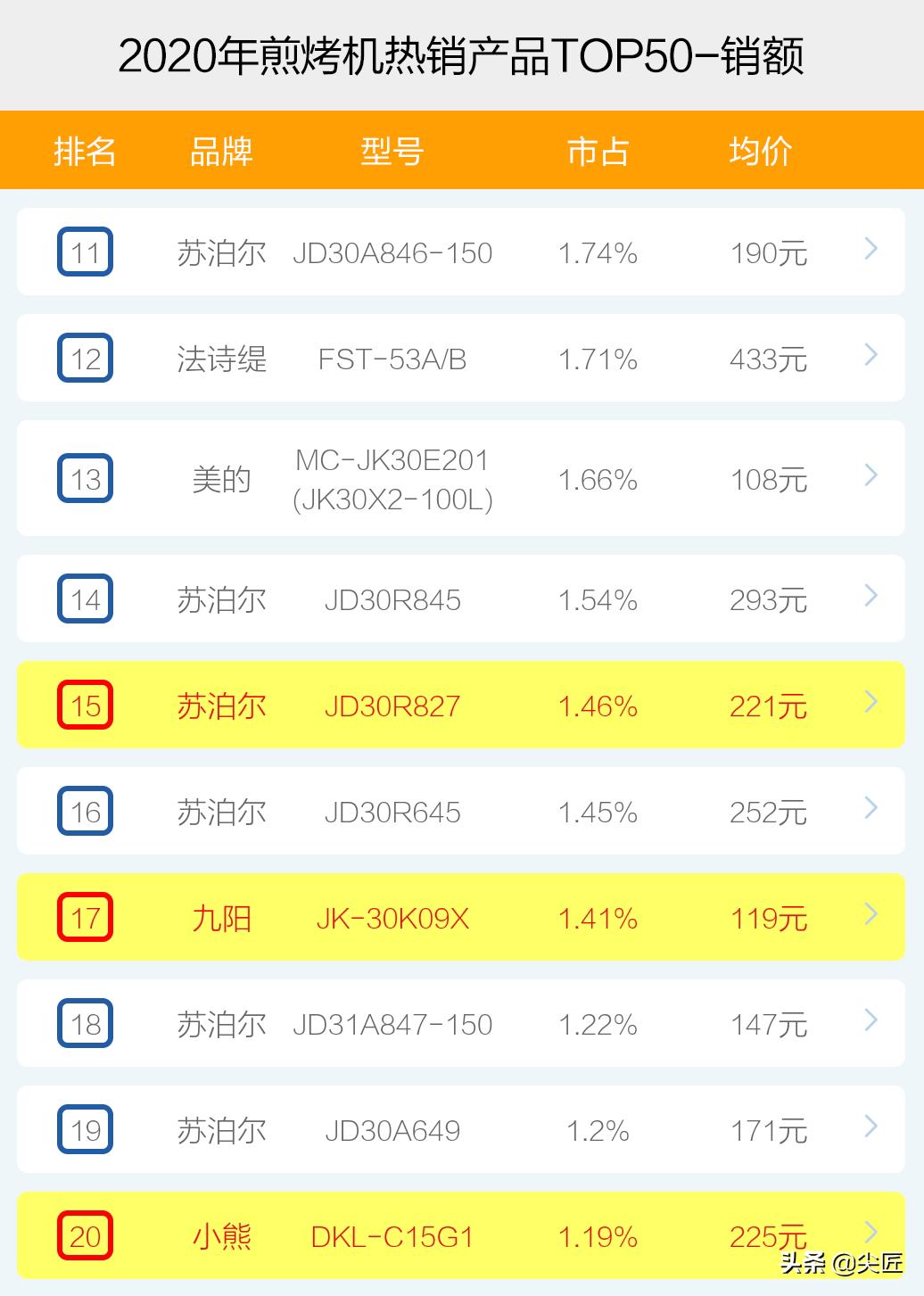This screenshot has height=1296, width=924.
Task: Click the rank 13 badge beside 美的
Action: [x=85, y=479]
